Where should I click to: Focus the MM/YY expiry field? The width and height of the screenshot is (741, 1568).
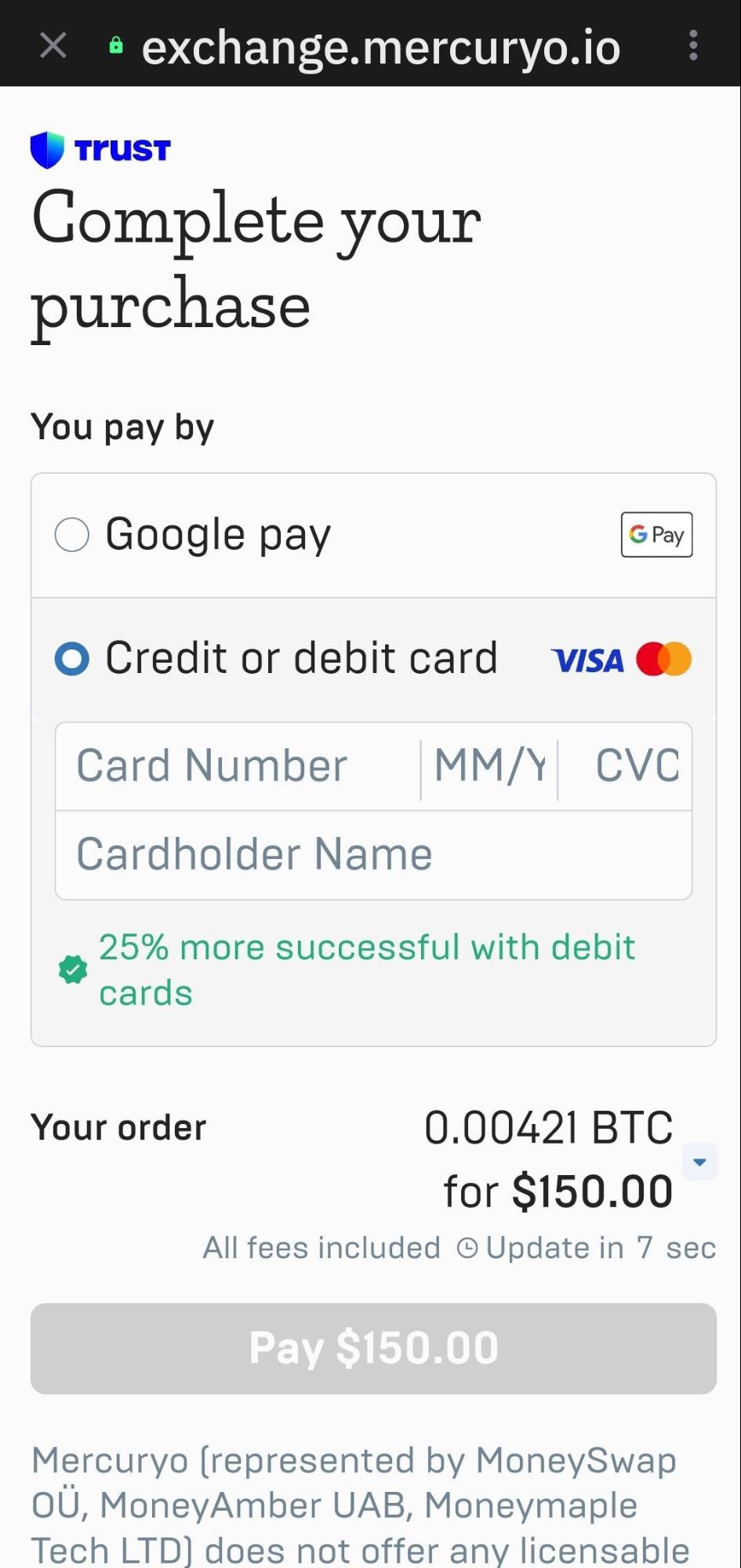489,766
